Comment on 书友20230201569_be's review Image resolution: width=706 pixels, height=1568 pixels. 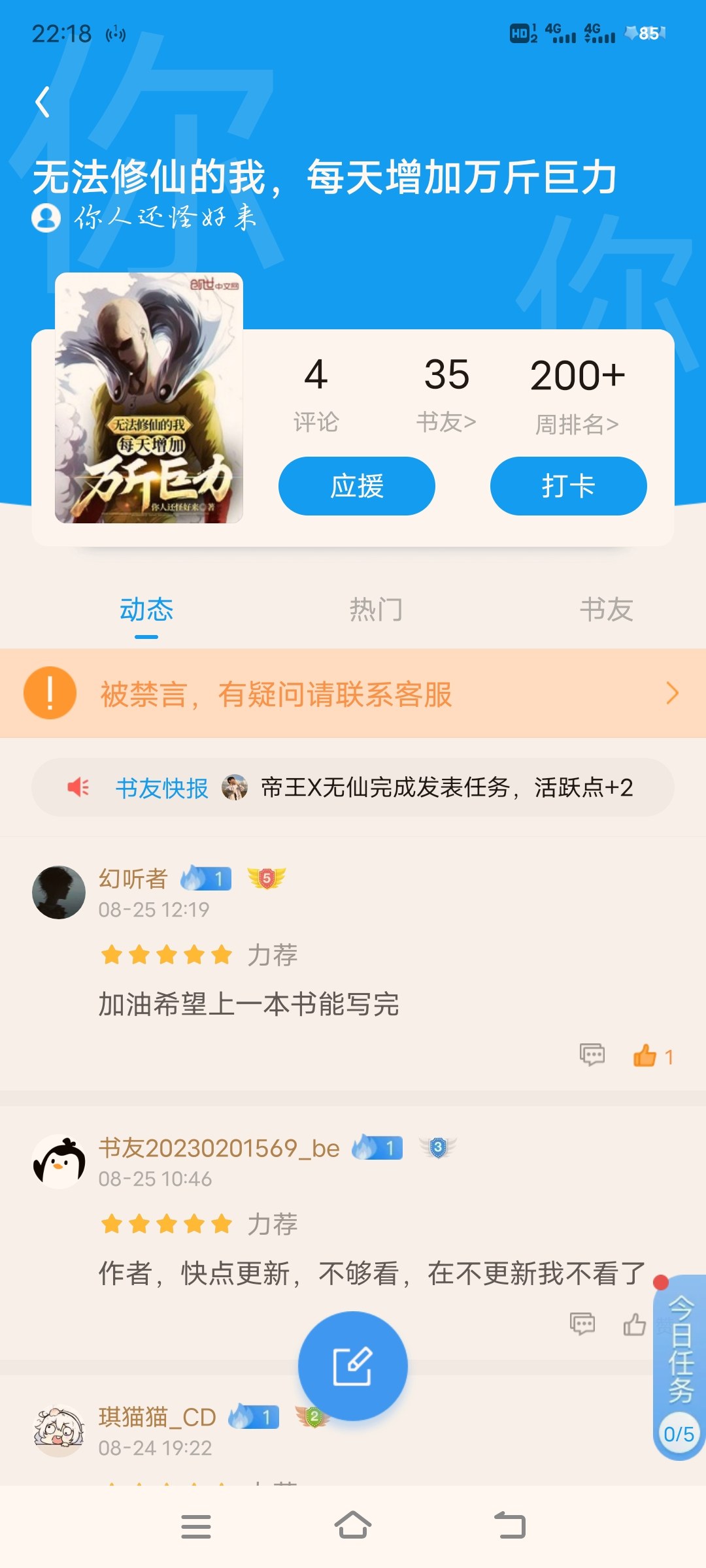(582, 1324)
